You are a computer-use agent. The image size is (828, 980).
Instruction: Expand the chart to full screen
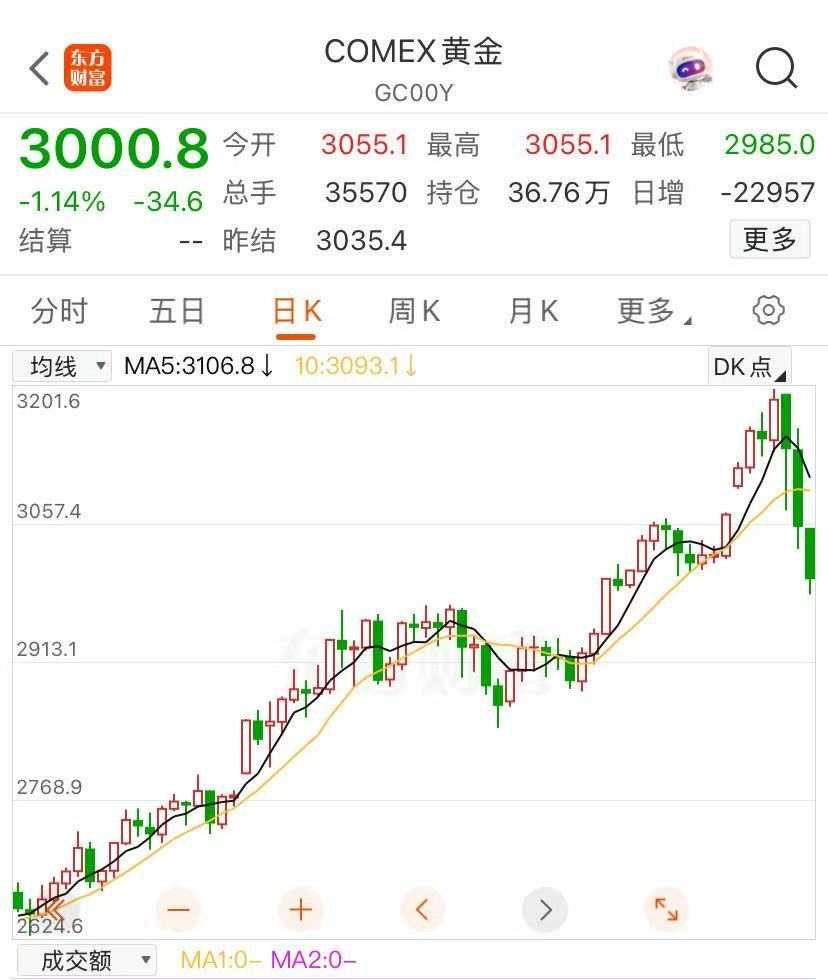666,909
